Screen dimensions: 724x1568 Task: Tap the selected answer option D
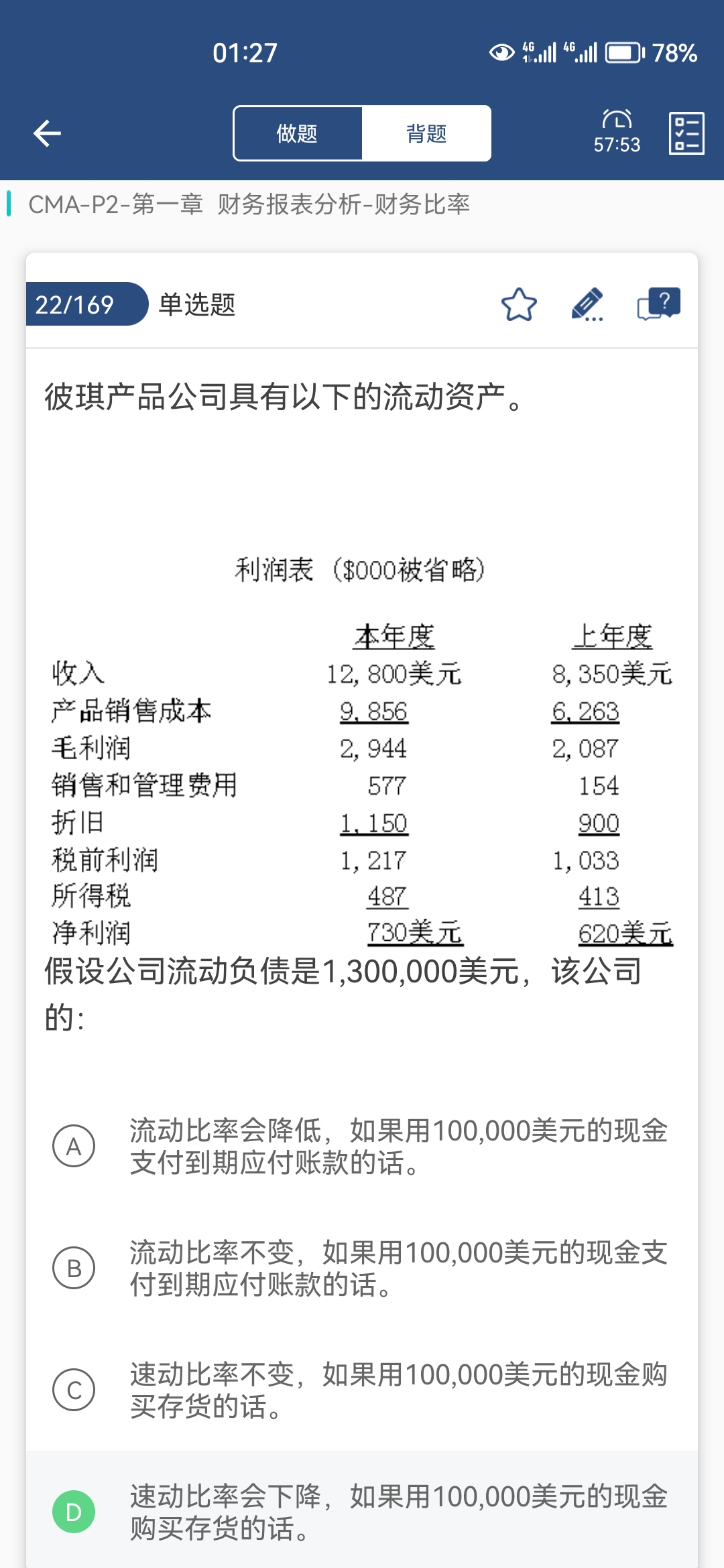[362, 1512]
